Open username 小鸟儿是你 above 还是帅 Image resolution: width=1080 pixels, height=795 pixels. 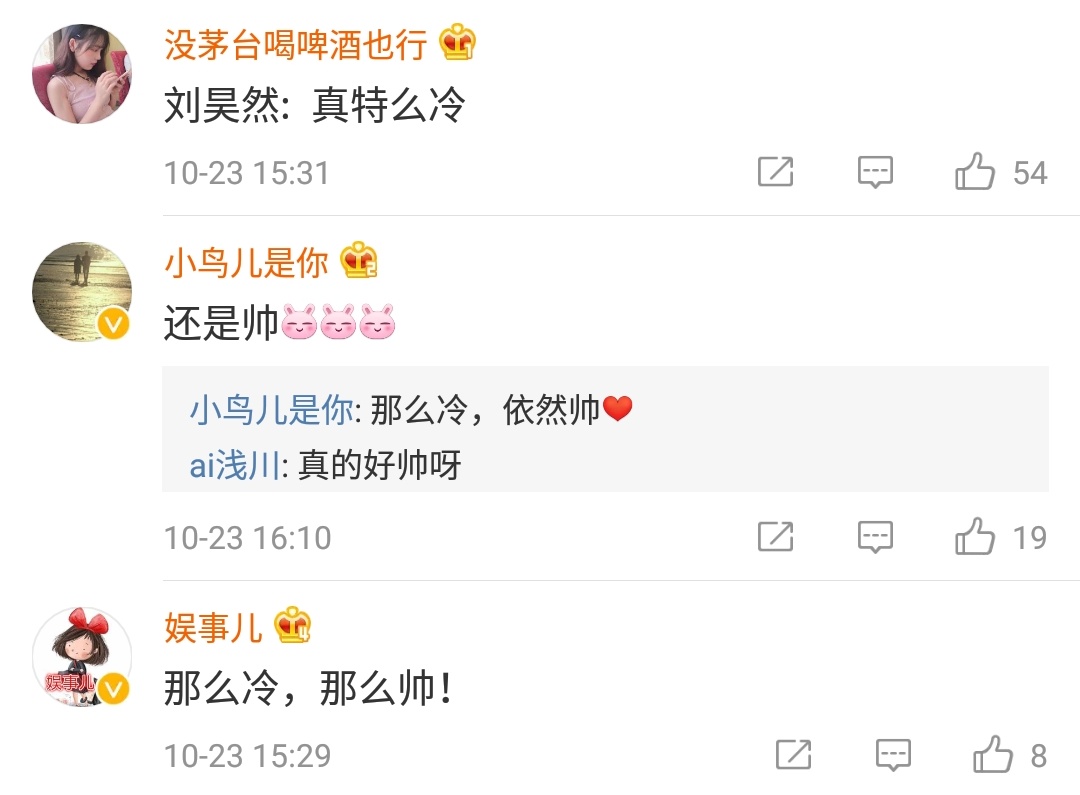pyautogui.click(x=246, y=262)
